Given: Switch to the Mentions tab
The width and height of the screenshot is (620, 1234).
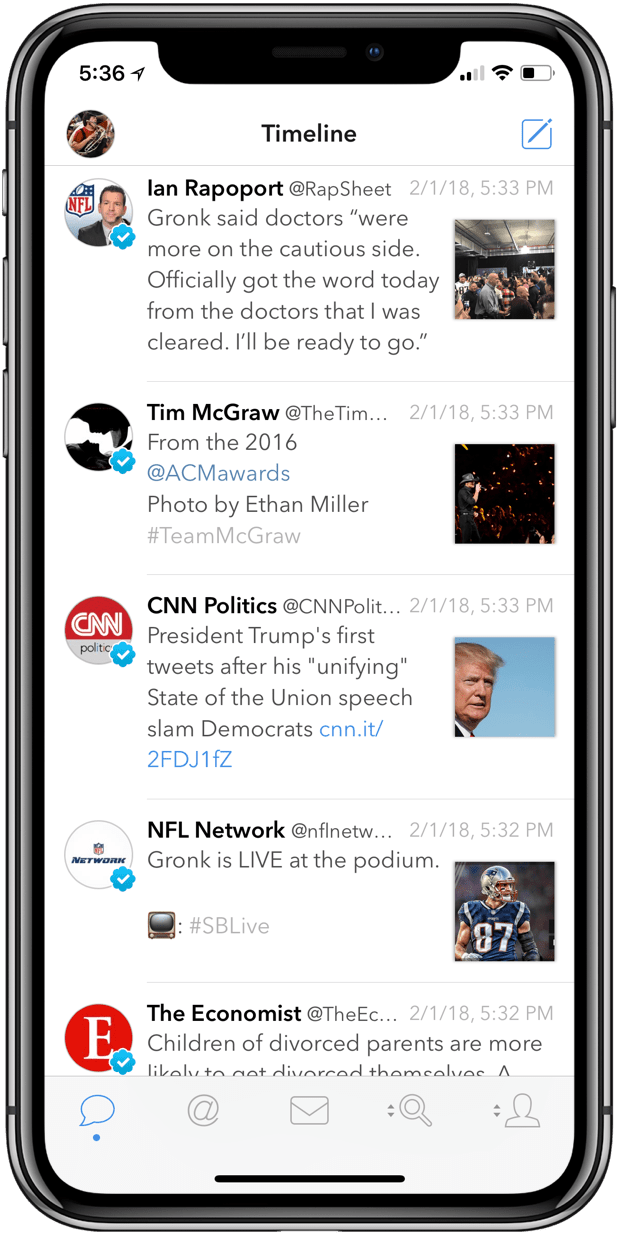Looking at the screenshot, I should tap(203, 1109).
